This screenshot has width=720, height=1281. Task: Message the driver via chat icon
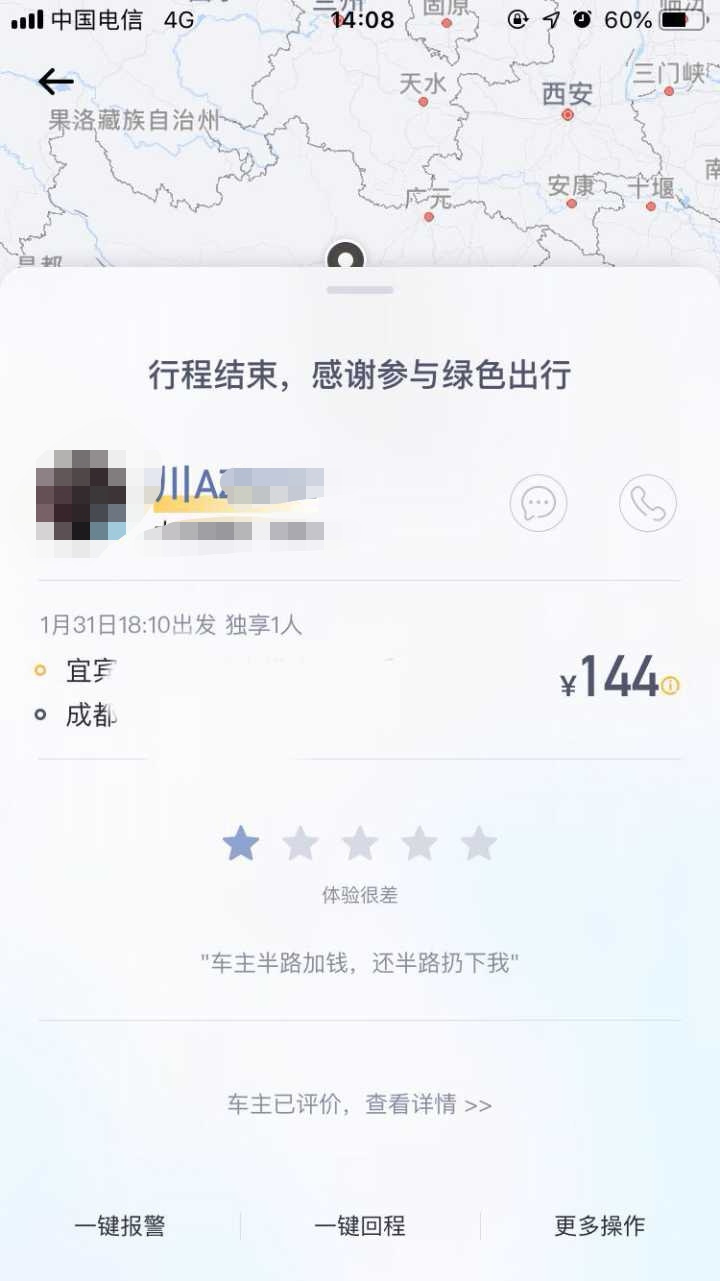tap(538, 503)
